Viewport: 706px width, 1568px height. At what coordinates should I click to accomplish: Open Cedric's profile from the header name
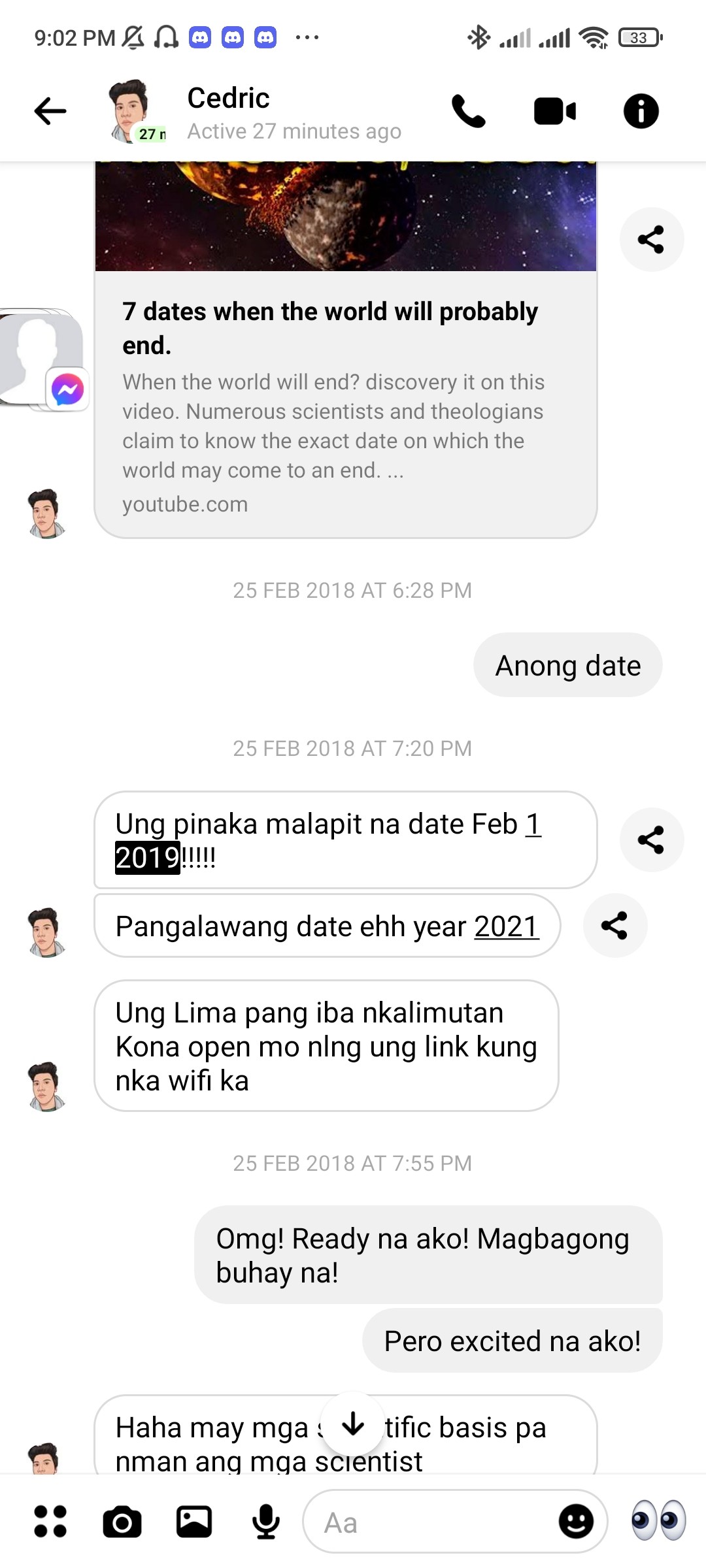point(229,99)
